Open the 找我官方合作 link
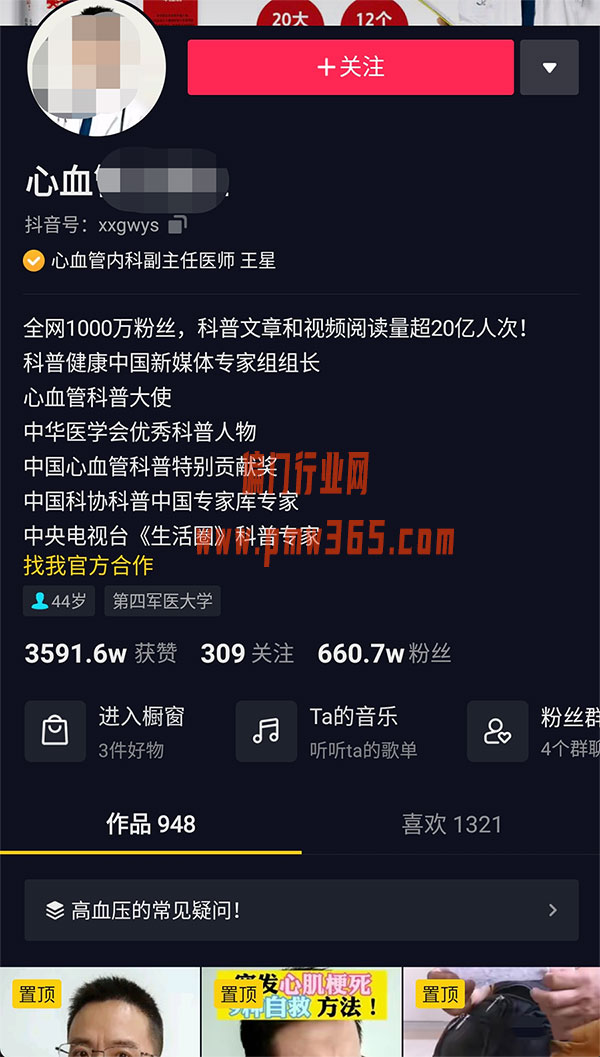The image size is (600, 1057). pyautogui.click(x=88, y=565)
